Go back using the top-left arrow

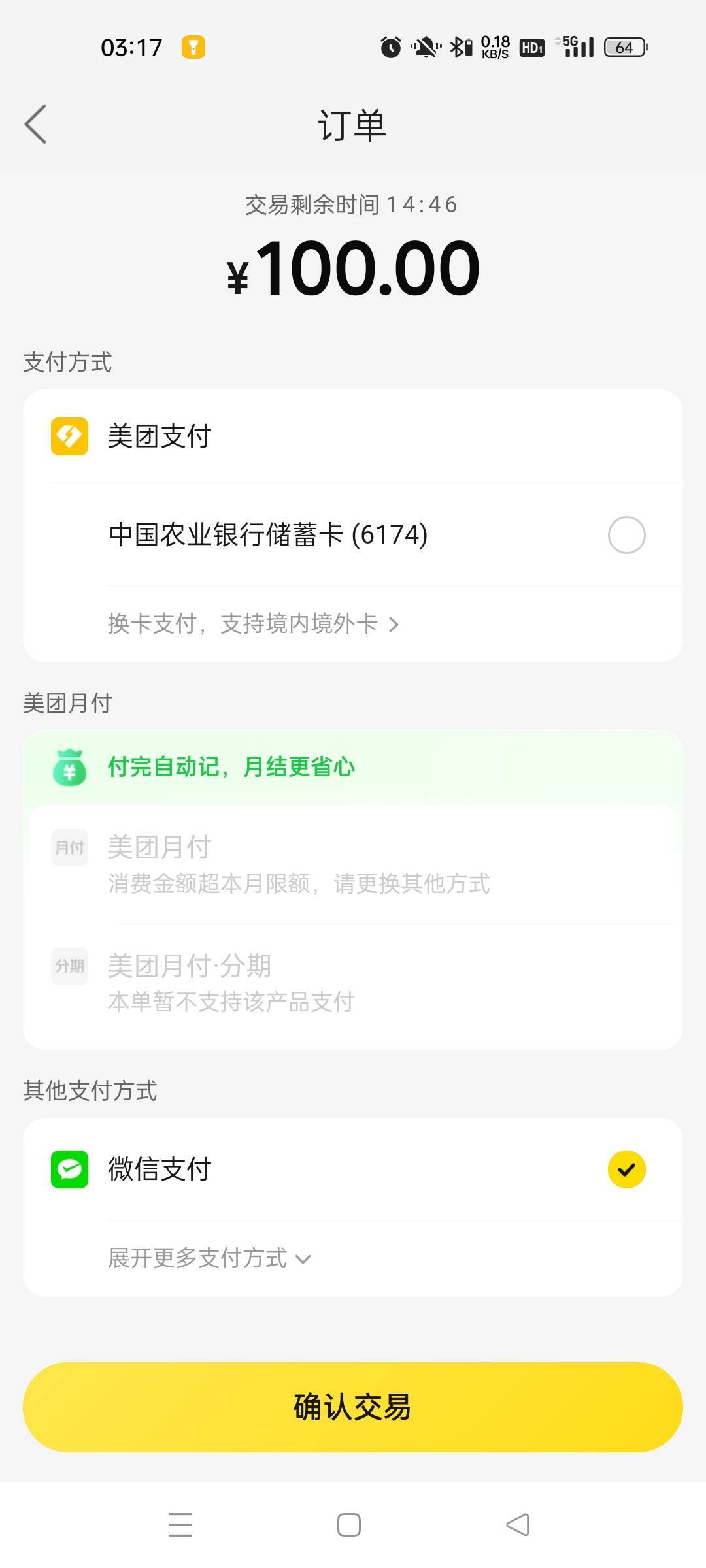36,124
